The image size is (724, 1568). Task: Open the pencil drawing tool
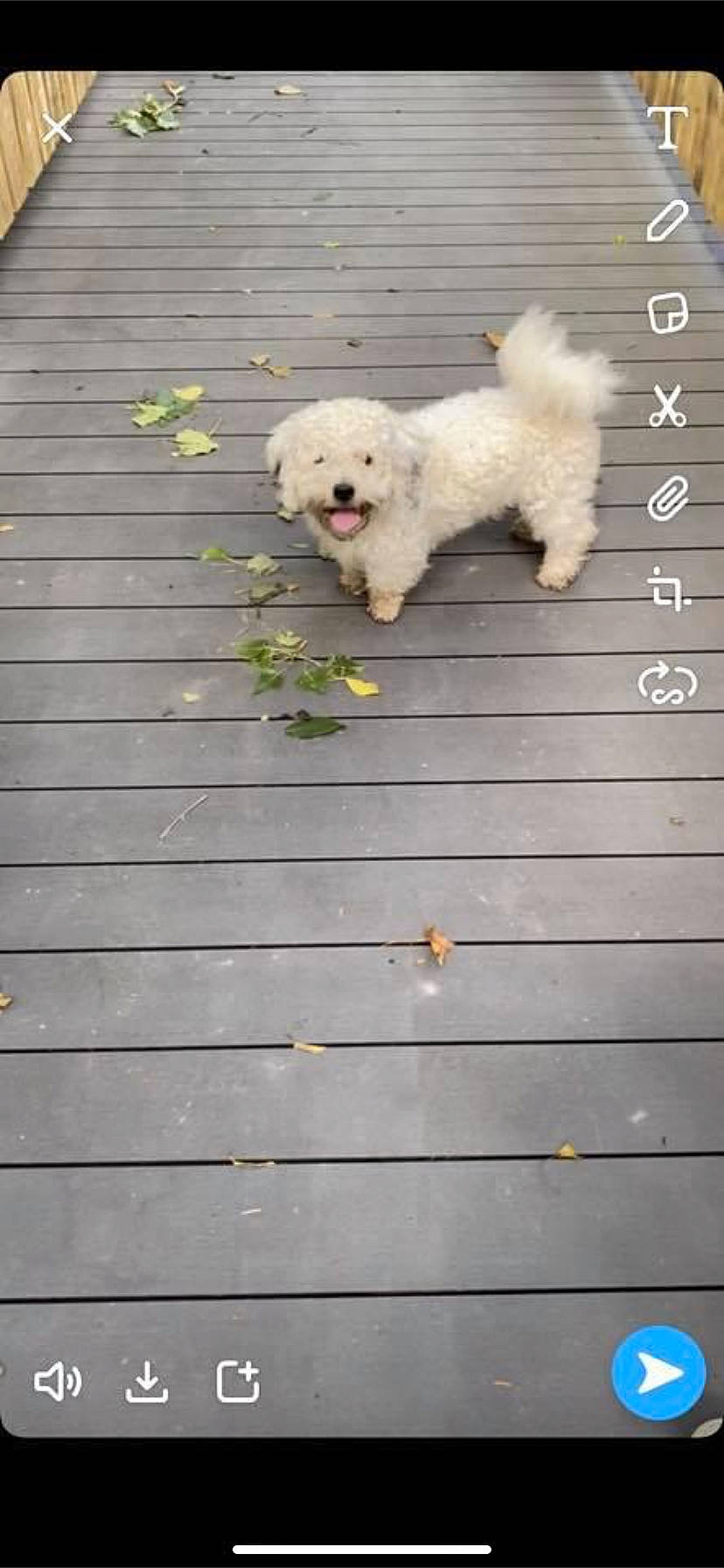click(x=667, y=220)
